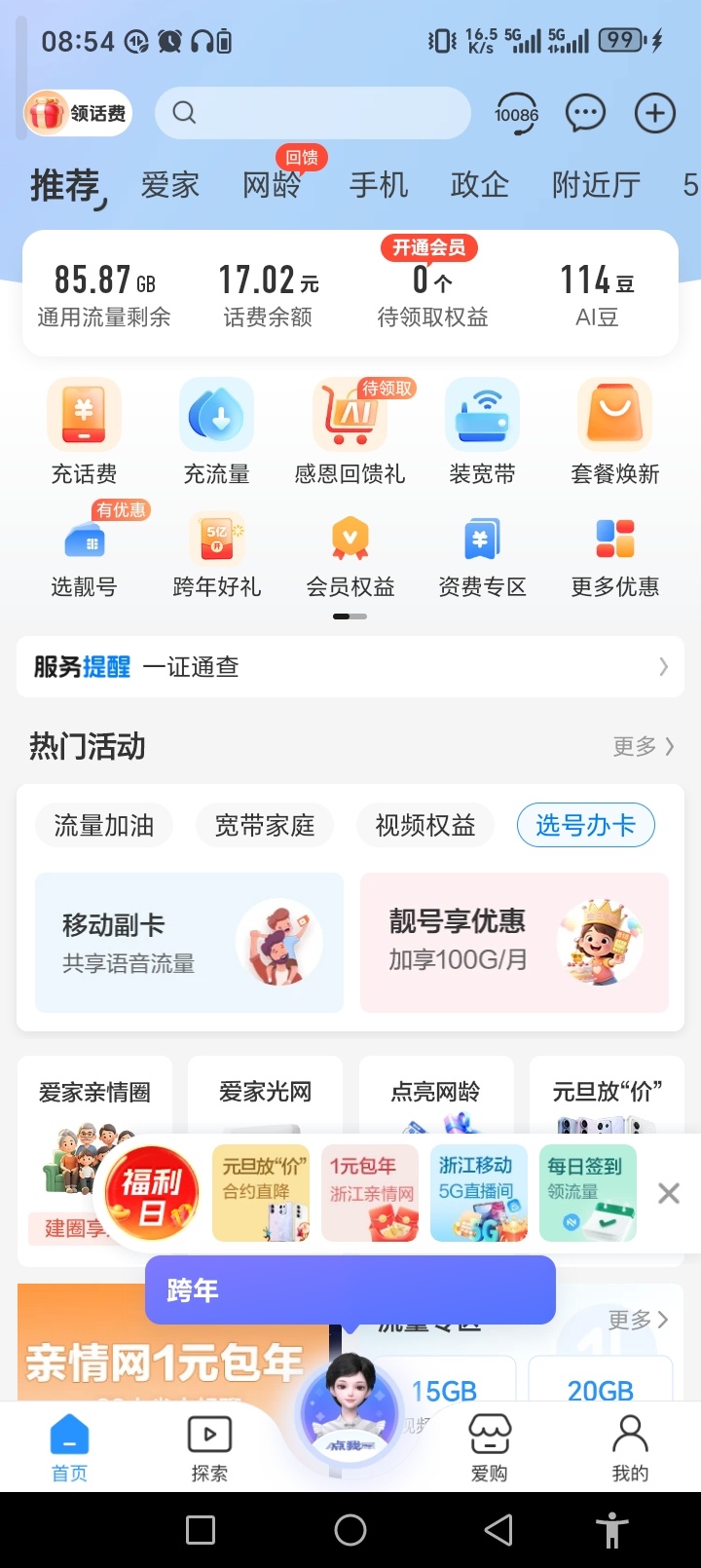Viewport: 701px width, 1568px height.
Task: Switch to the 爱家 top tab
Action: [x=169, y=185]
